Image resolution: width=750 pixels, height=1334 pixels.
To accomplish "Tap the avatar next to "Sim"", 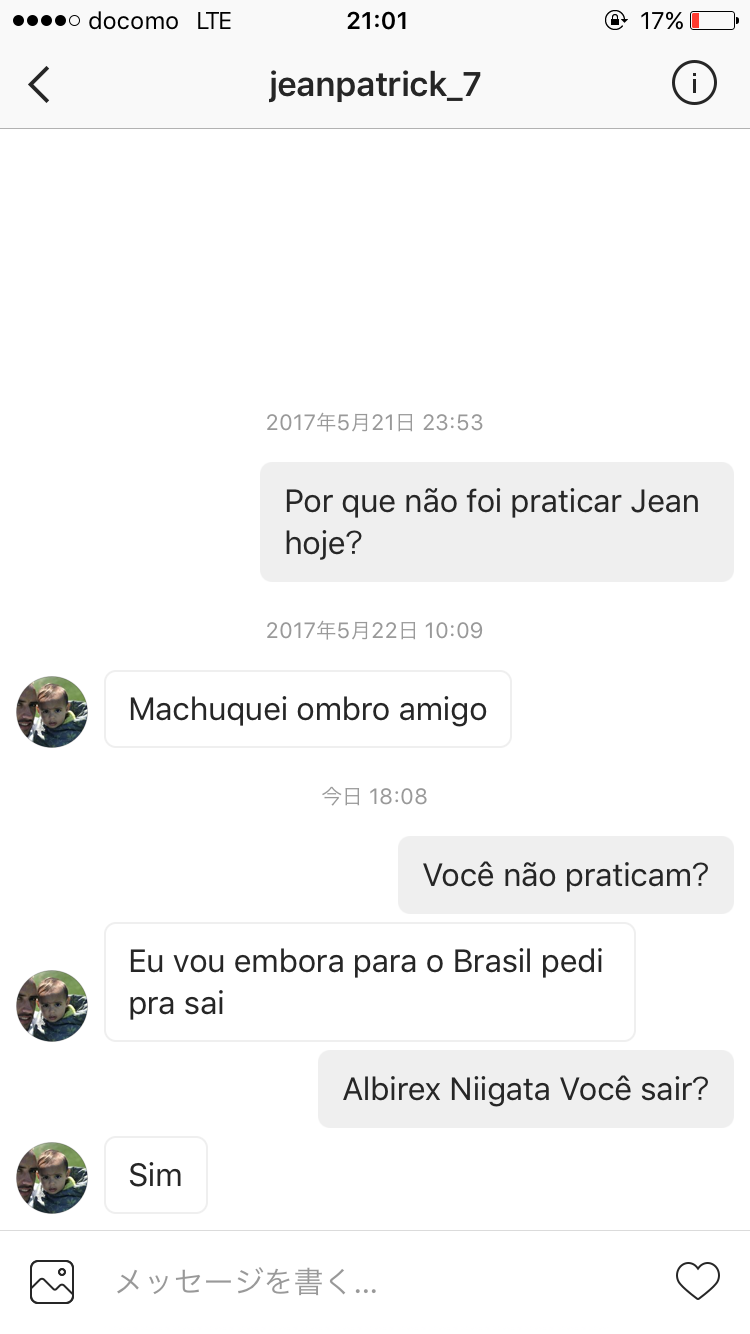I will point(52,1177).
